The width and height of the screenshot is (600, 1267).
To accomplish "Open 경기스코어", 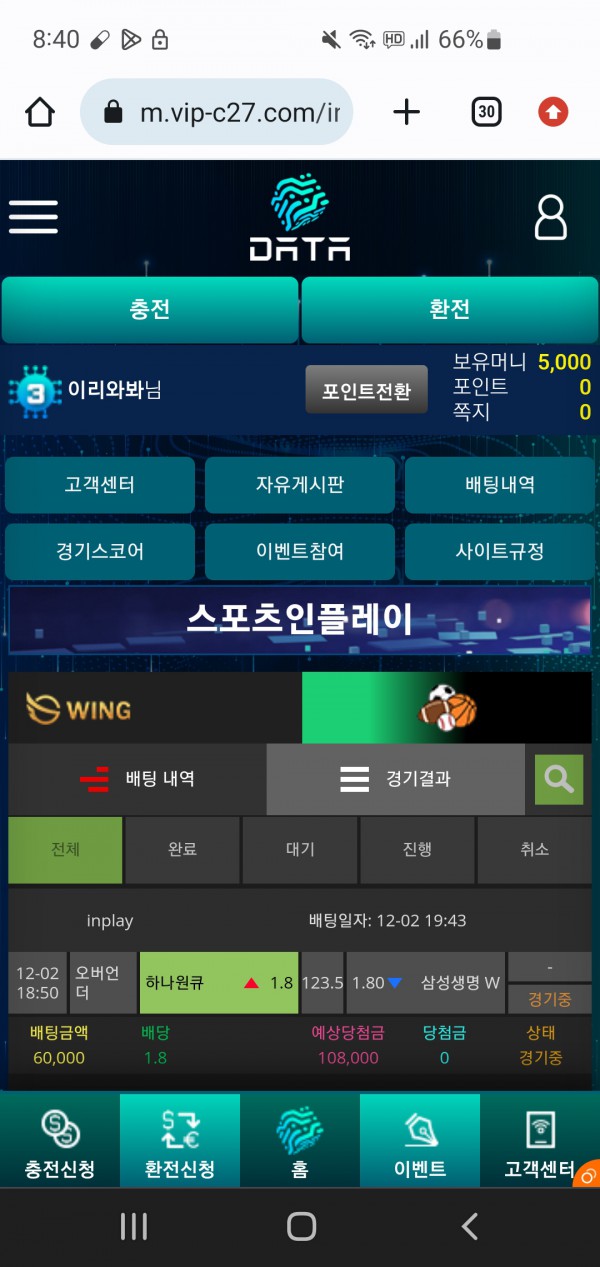I will pyautogui.click(x=100, y=551).
